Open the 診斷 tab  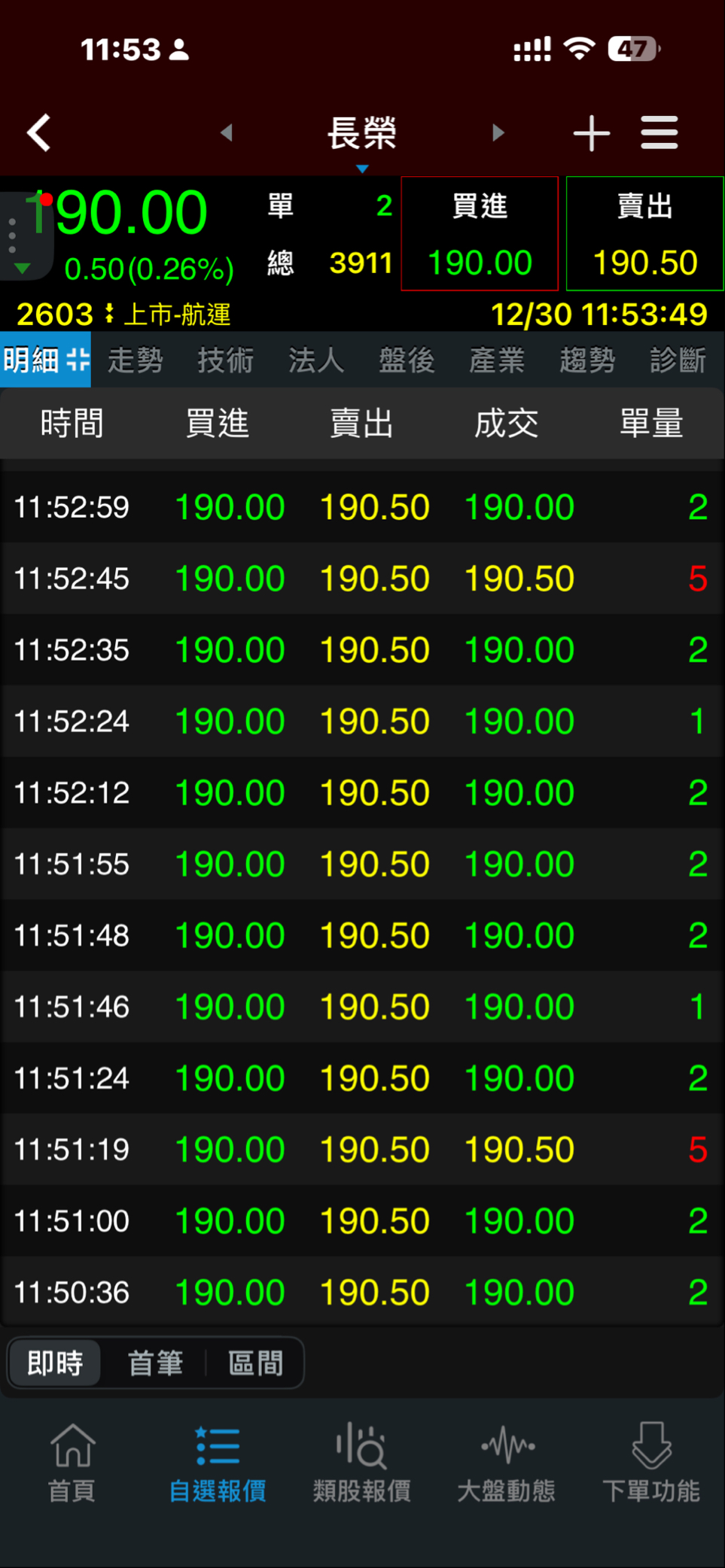tap(678, 360)
